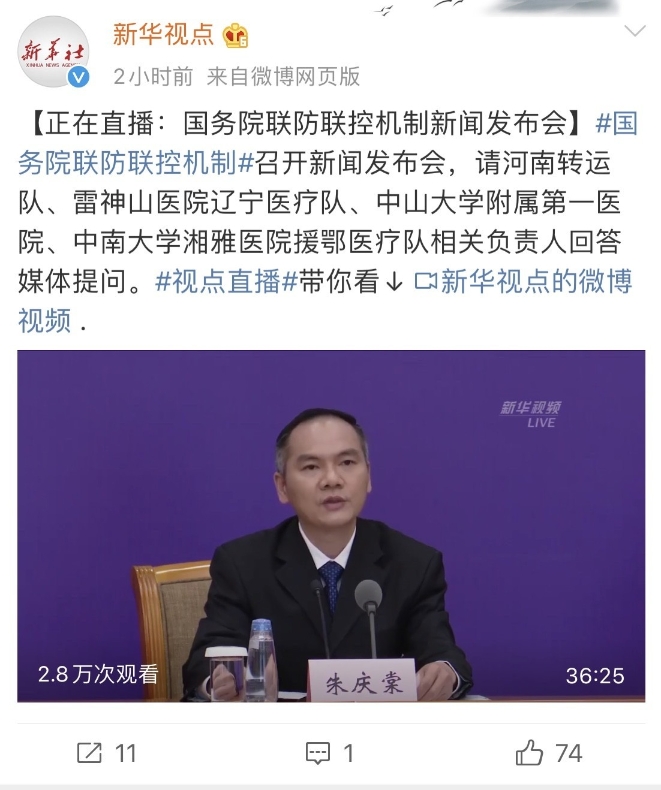Open 新华视点 profile avatar
Screen dimensions: 661x790
click(x=55, y=52)
